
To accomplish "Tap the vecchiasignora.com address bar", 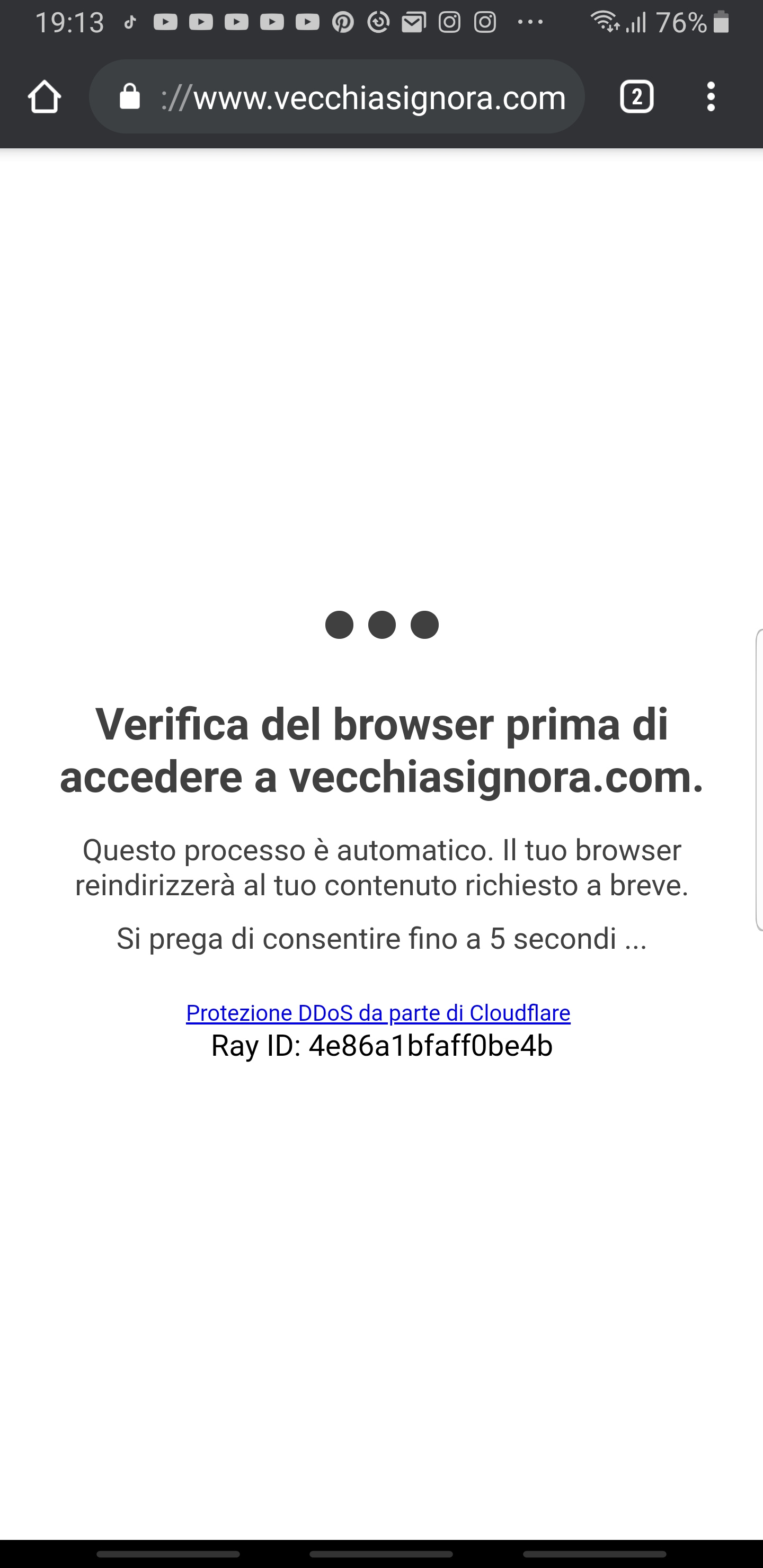I will (337, 97).
